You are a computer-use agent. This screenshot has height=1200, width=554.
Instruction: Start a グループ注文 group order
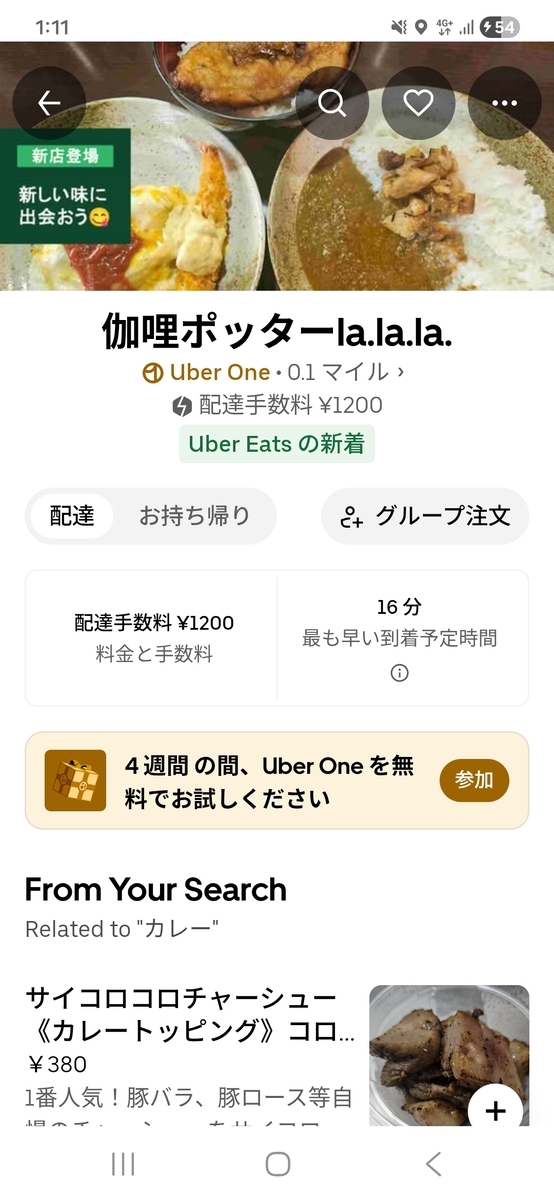tap(425, 516)
